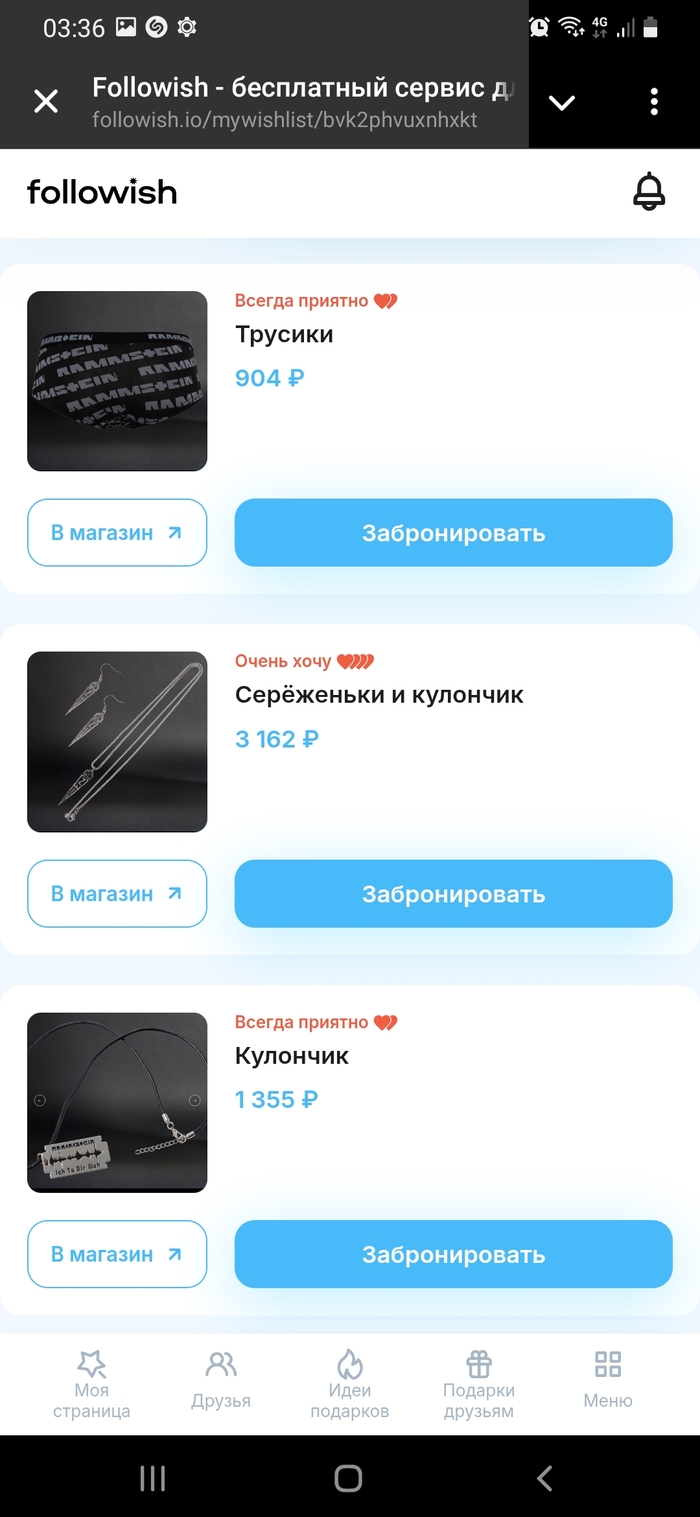Viewport: 700px width, 1517px height.
Task: Go back using the system back button
Action: tap(544, 1478)
